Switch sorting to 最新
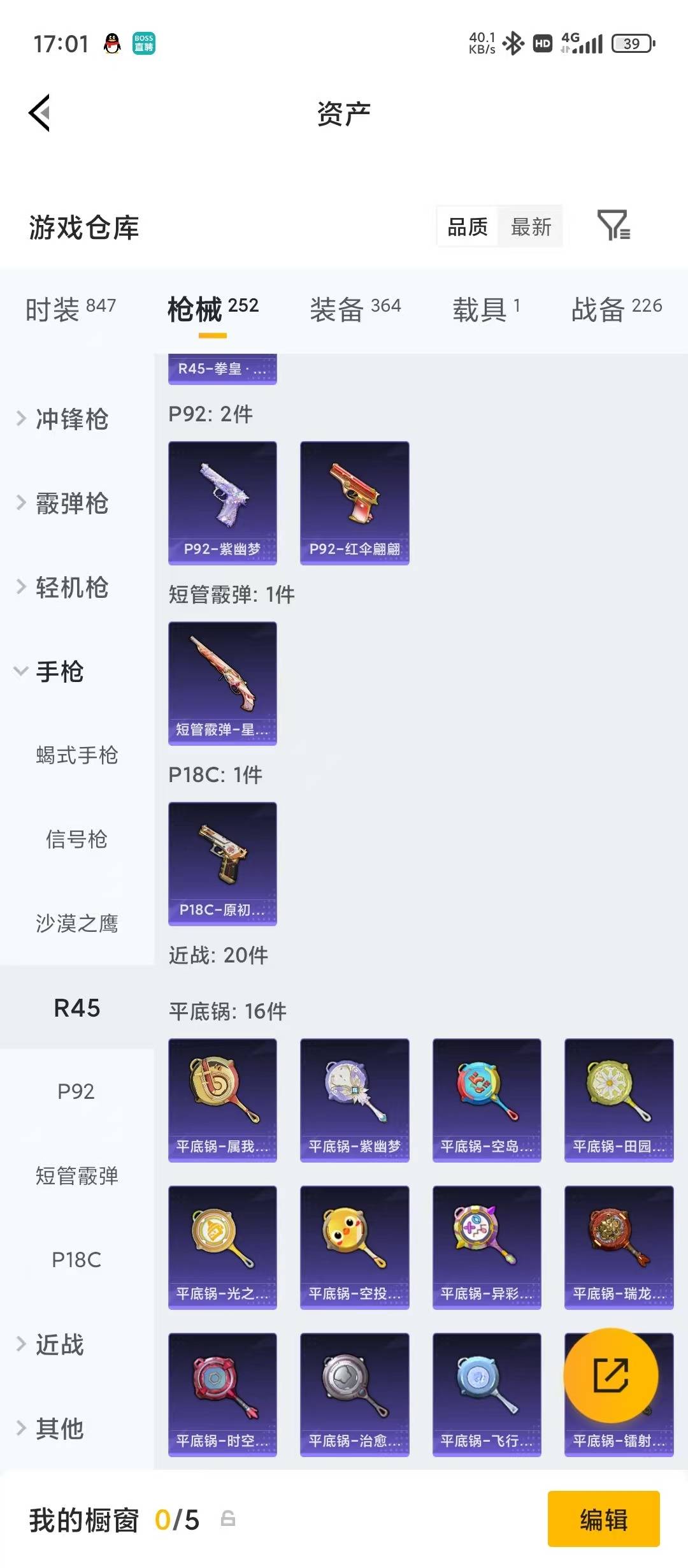 [x=533, y=228]
